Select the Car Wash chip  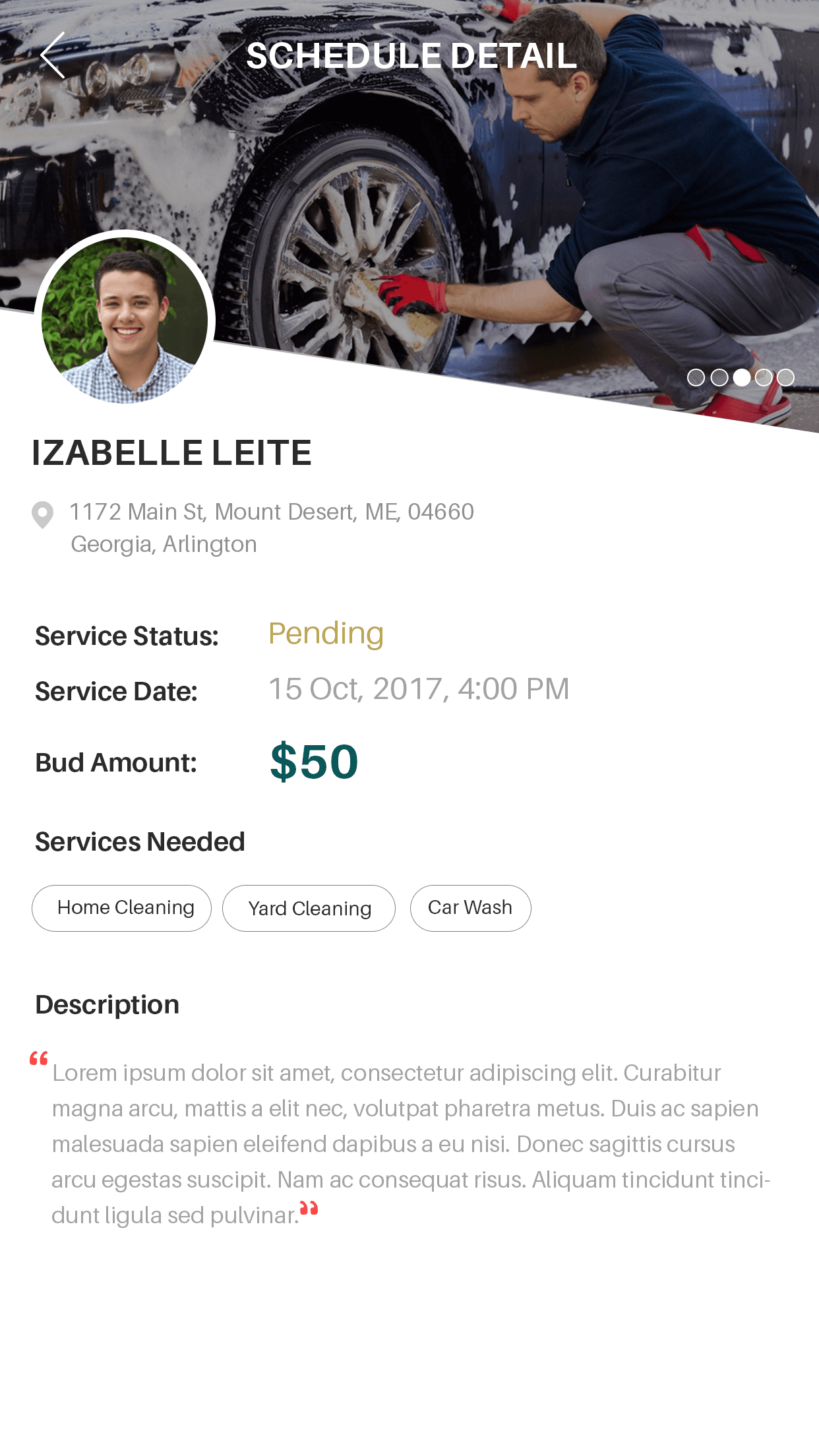pos(470,908)
